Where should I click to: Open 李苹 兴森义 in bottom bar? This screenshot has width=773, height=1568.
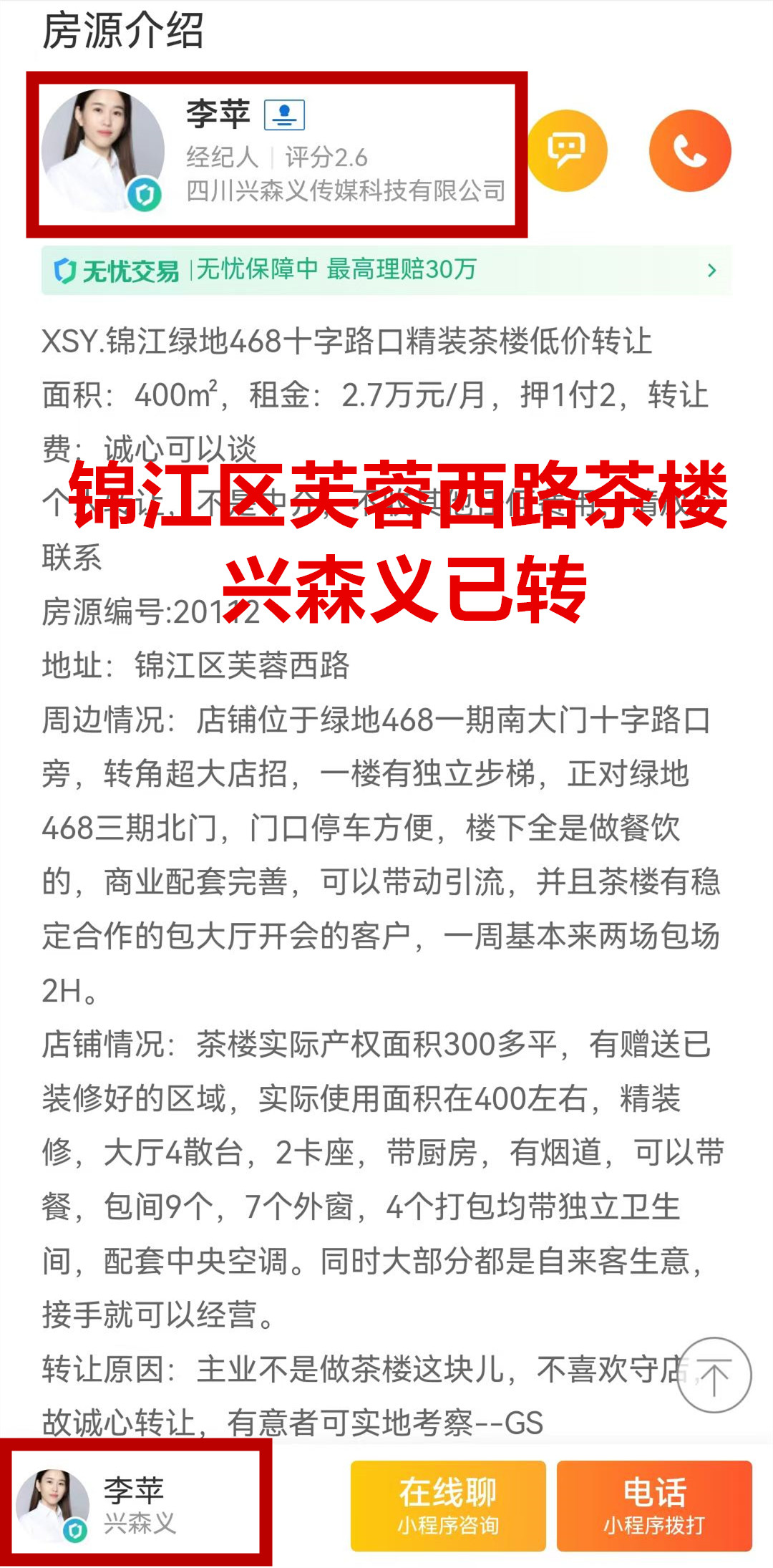tap(136, 1505)
